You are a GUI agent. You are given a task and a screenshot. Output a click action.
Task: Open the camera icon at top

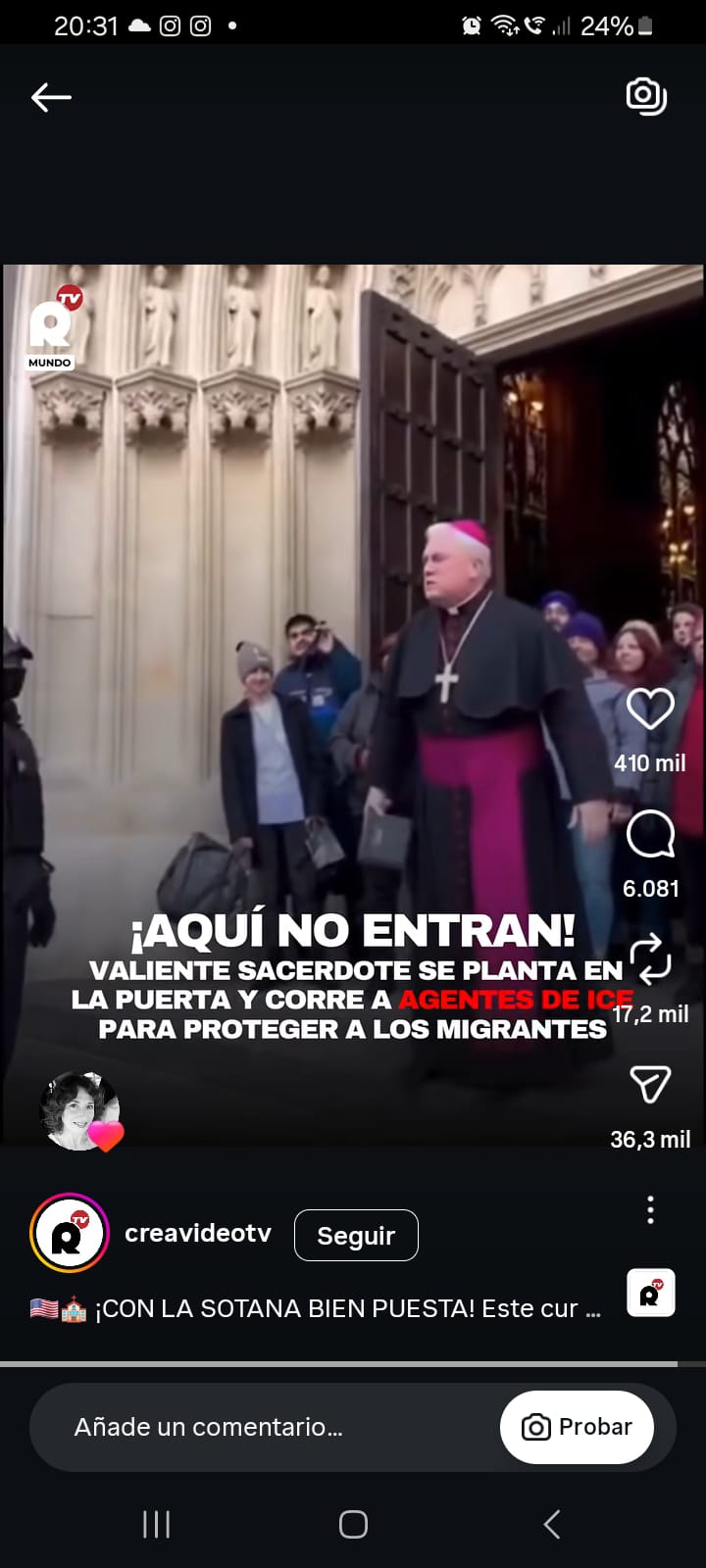coord(646,96)
